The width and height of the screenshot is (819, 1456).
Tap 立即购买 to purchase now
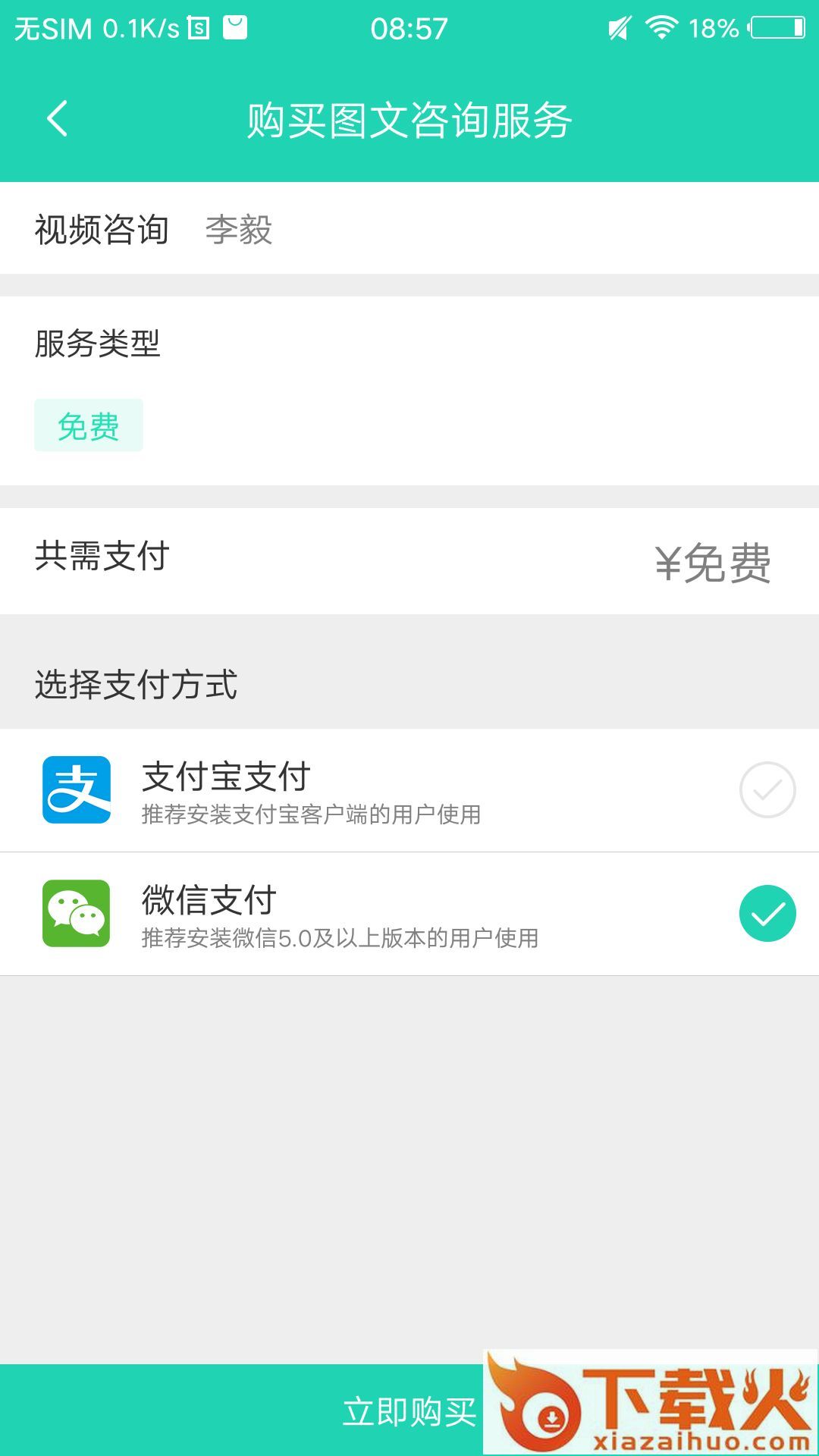tap(409, 1410)
